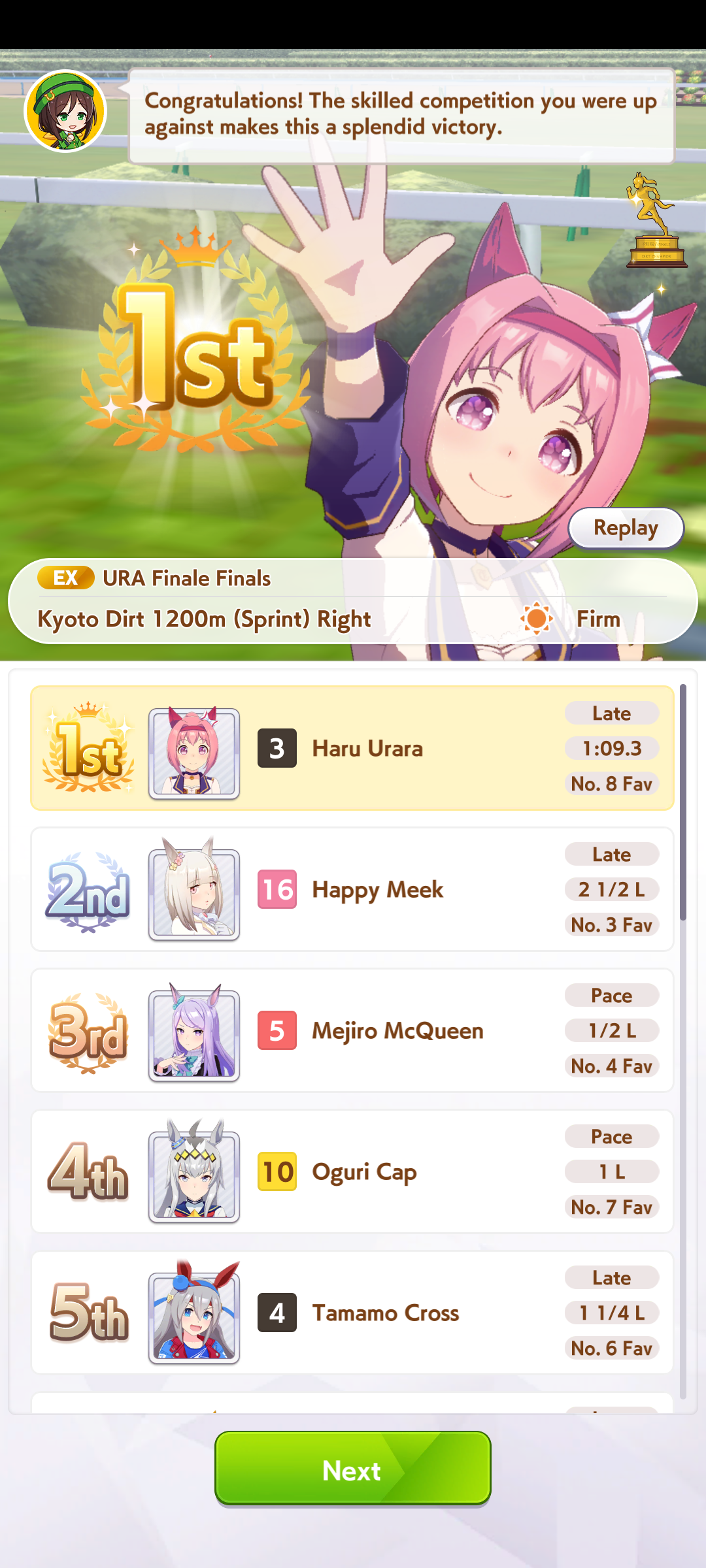Watch the race Replay

(x=626, y=528)
